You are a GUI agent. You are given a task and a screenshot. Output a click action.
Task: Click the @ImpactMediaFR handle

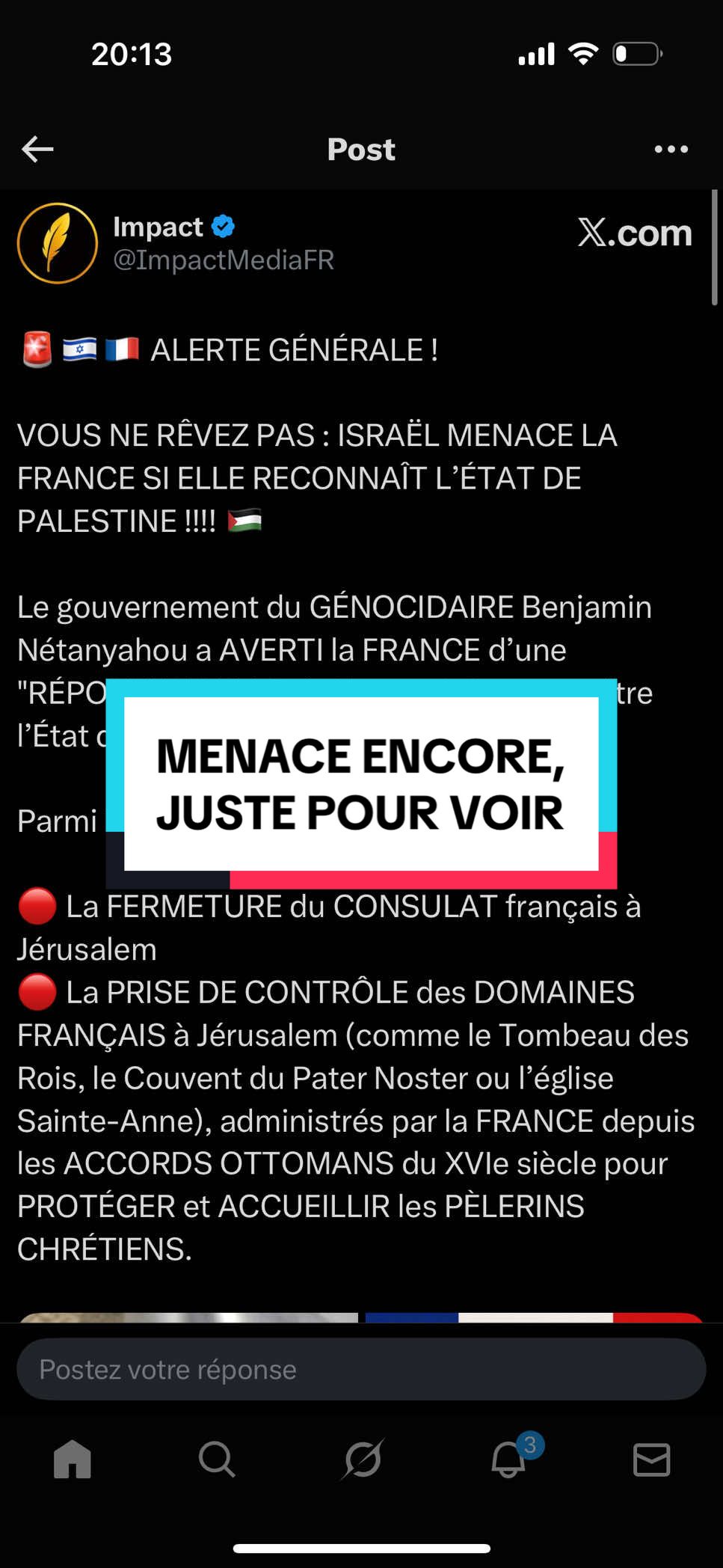pyautogui.click(x=224, y=260)
